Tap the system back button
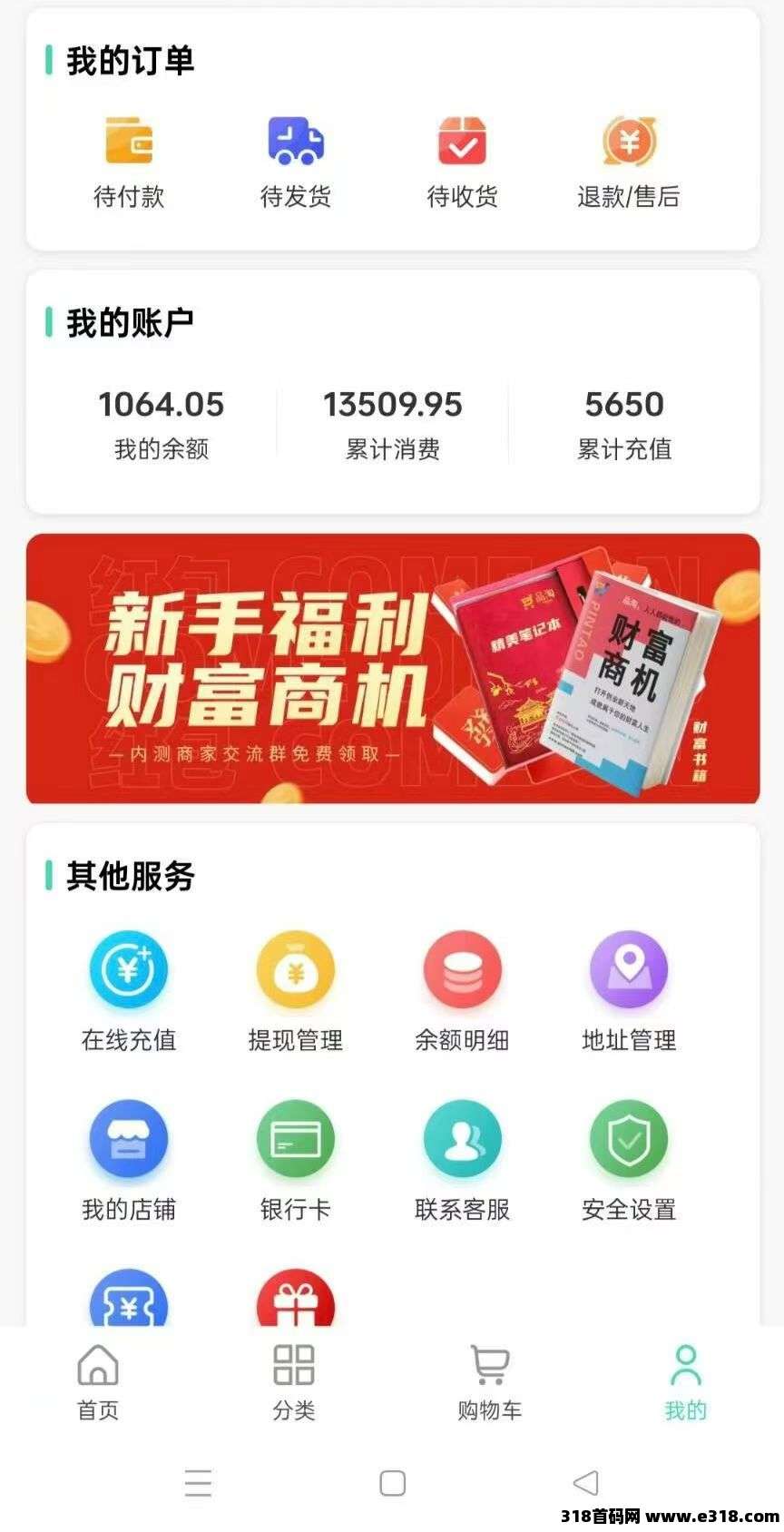784x1532 pixels. (x=586, y=1483)
